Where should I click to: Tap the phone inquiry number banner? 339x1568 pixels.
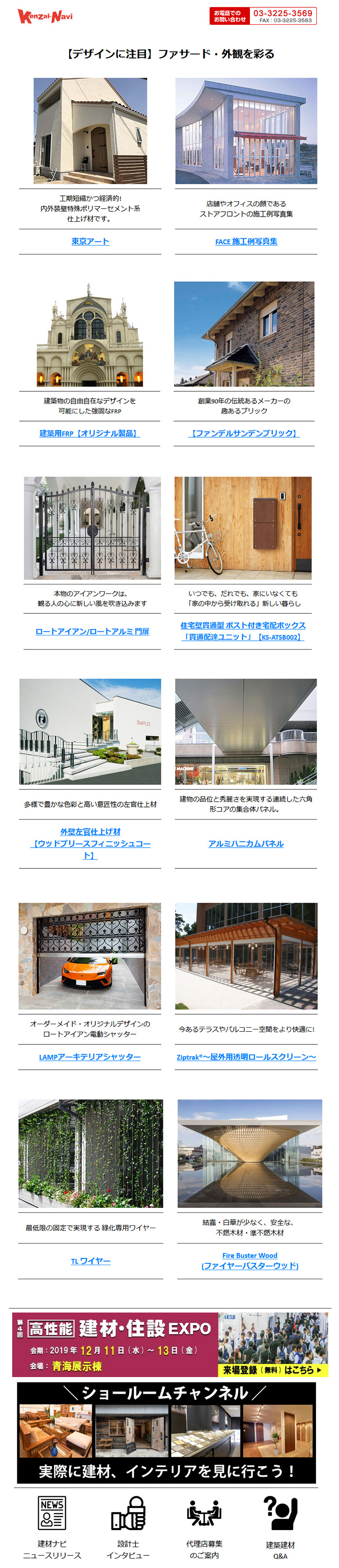click(x=263, y=16)
